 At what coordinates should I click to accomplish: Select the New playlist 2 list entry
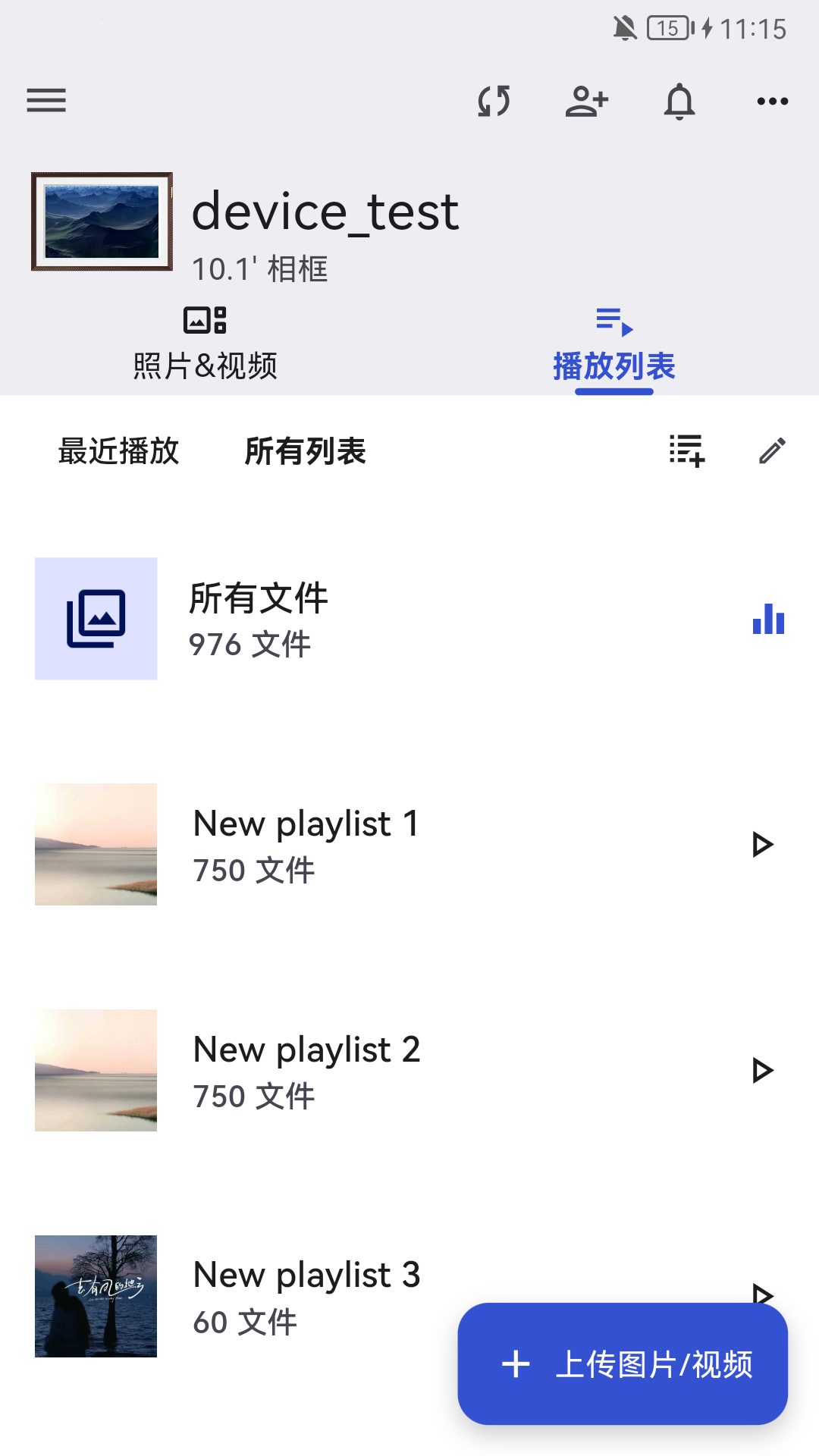click(341, 1069)
